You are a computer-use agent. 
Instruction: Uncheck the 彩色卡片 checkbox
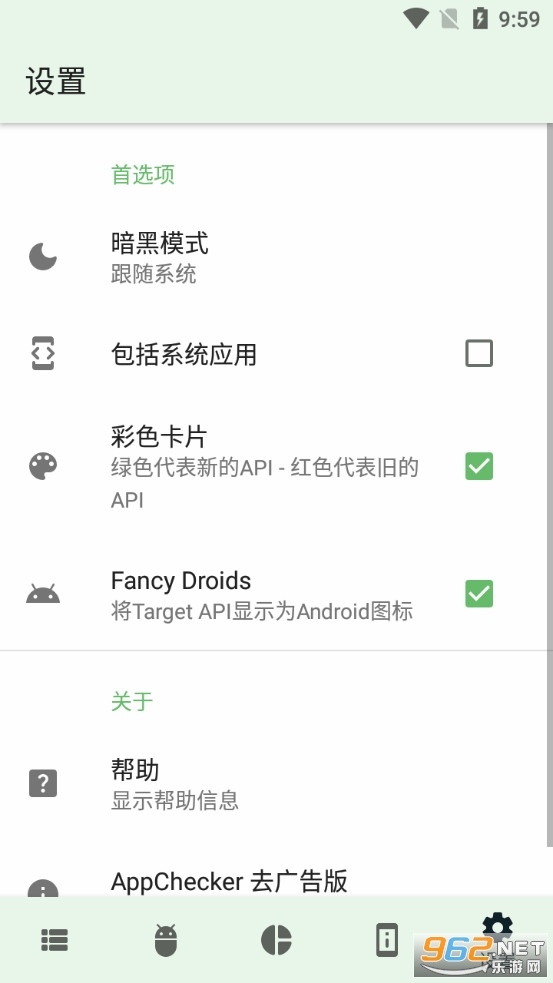click(x=479, y=466)
